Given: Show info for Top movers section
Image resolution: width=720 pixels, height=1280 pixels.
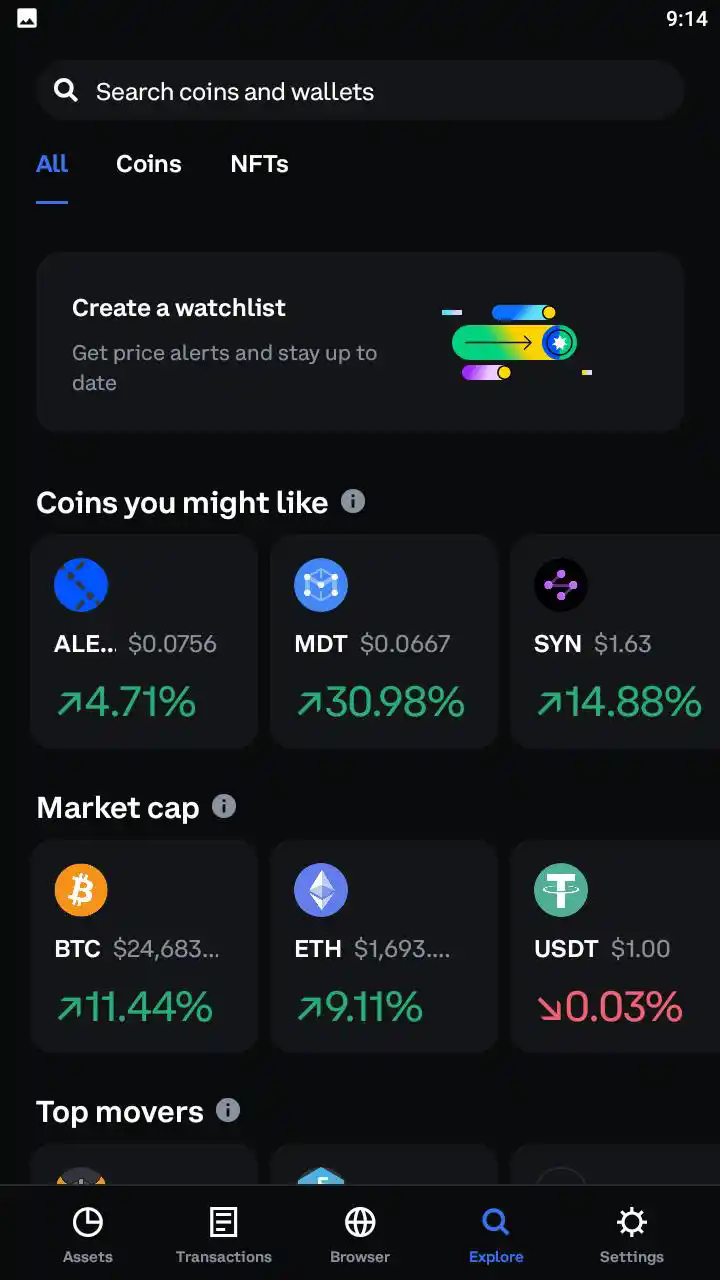Looking at the screenshot, I should coord(228,1110).
